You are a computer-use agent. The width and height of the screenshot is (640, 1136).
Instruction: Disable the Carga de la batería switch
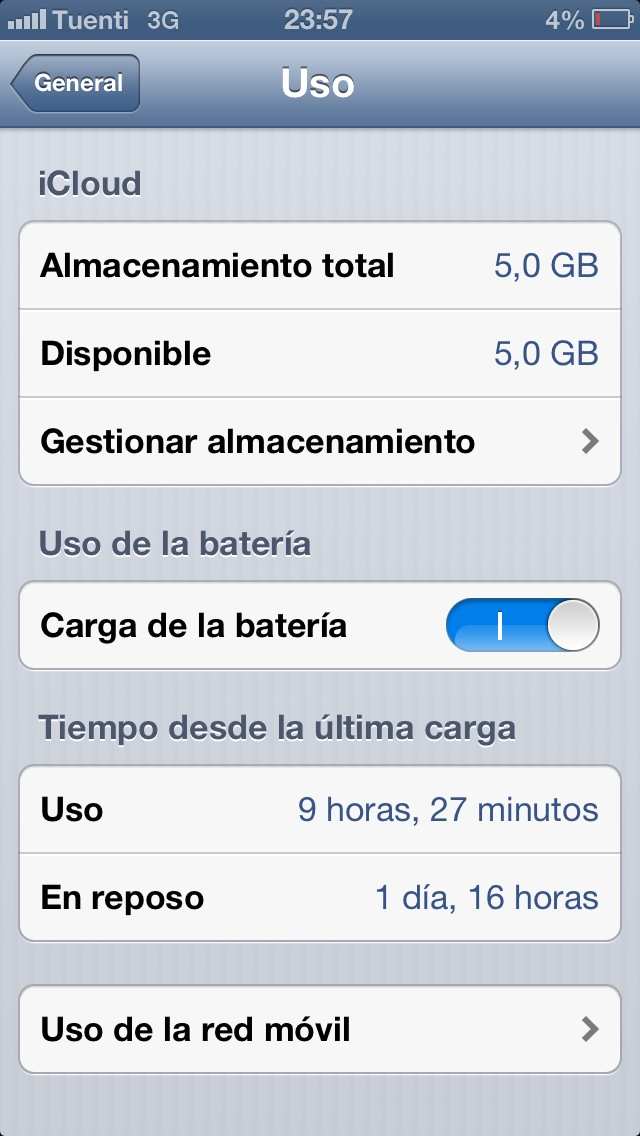[x=522, y=627]
